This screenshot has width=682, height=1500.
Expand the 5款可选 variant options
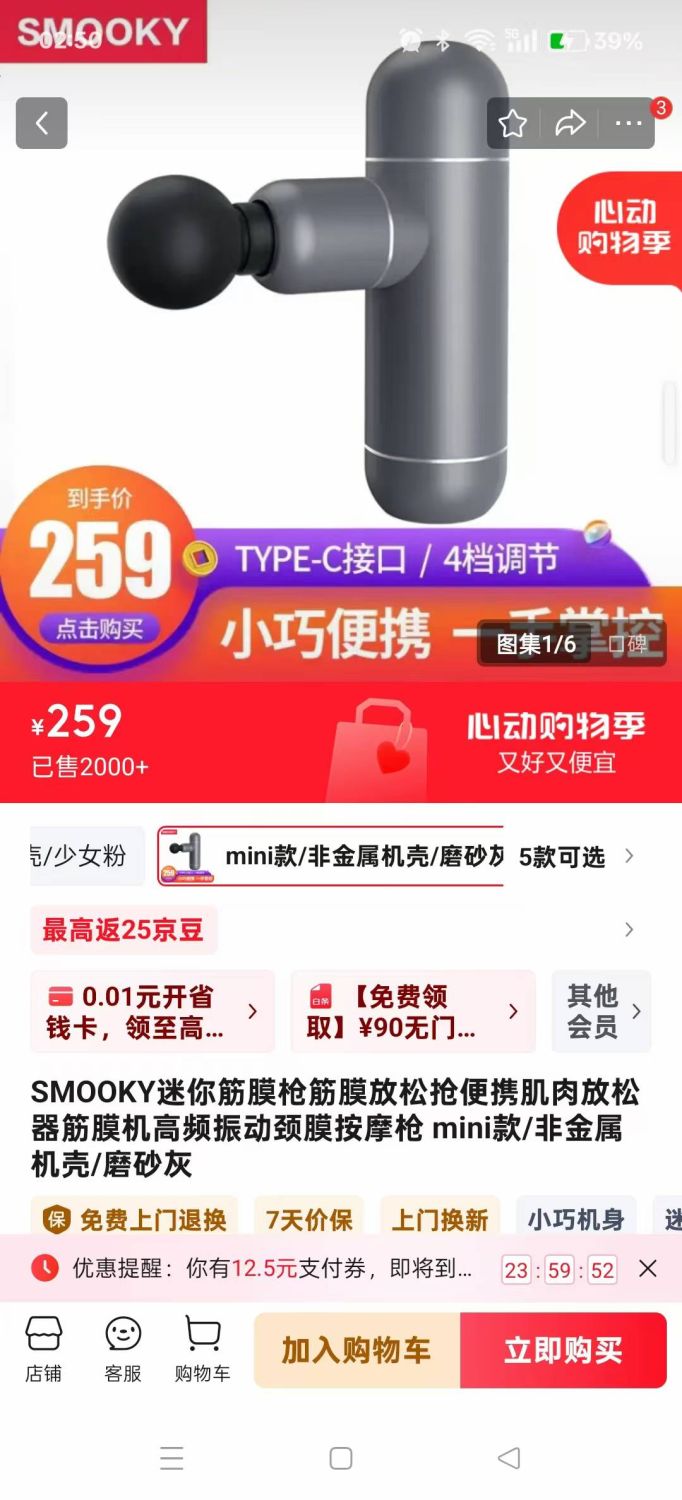576,857
